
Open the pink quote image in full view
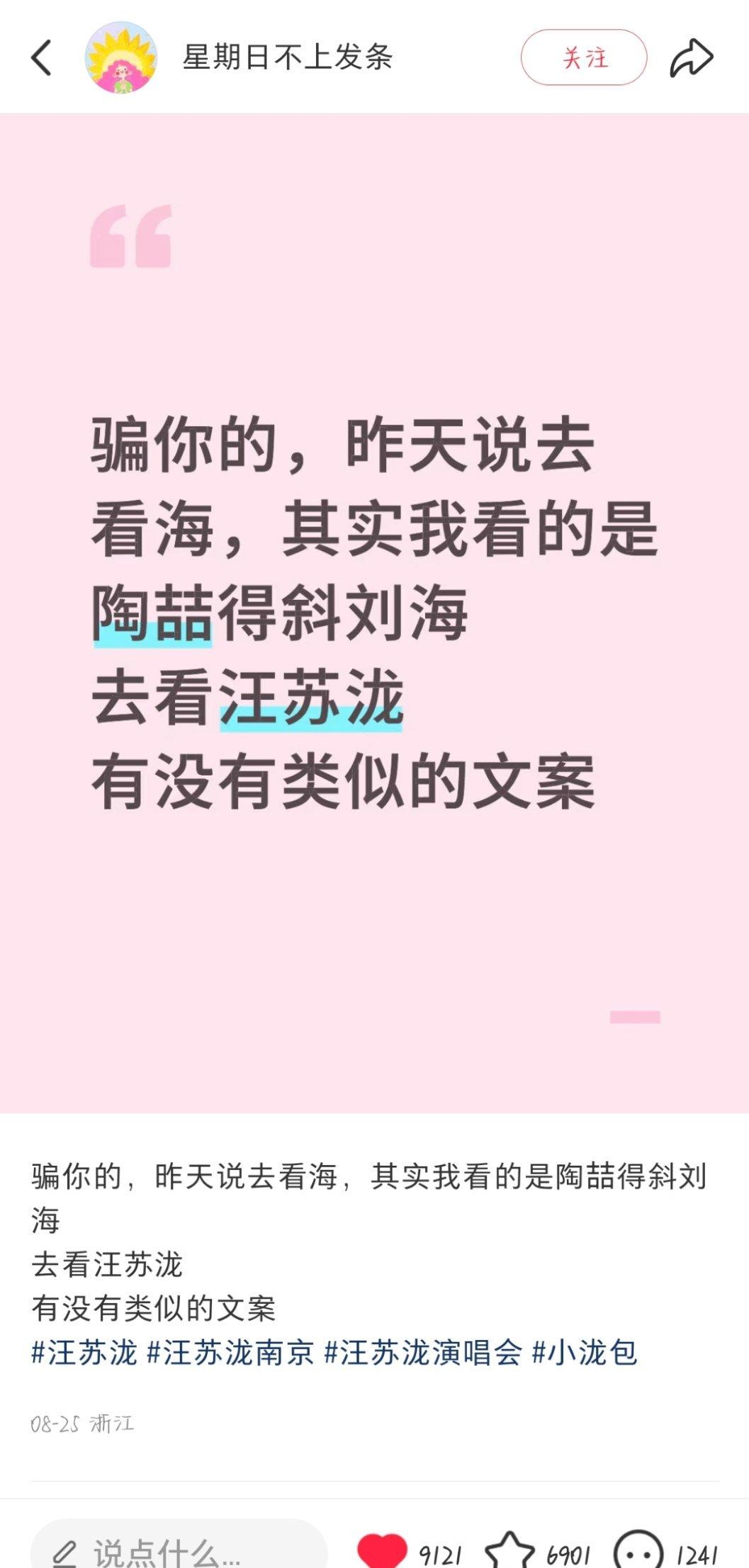(x=374, y=613)
